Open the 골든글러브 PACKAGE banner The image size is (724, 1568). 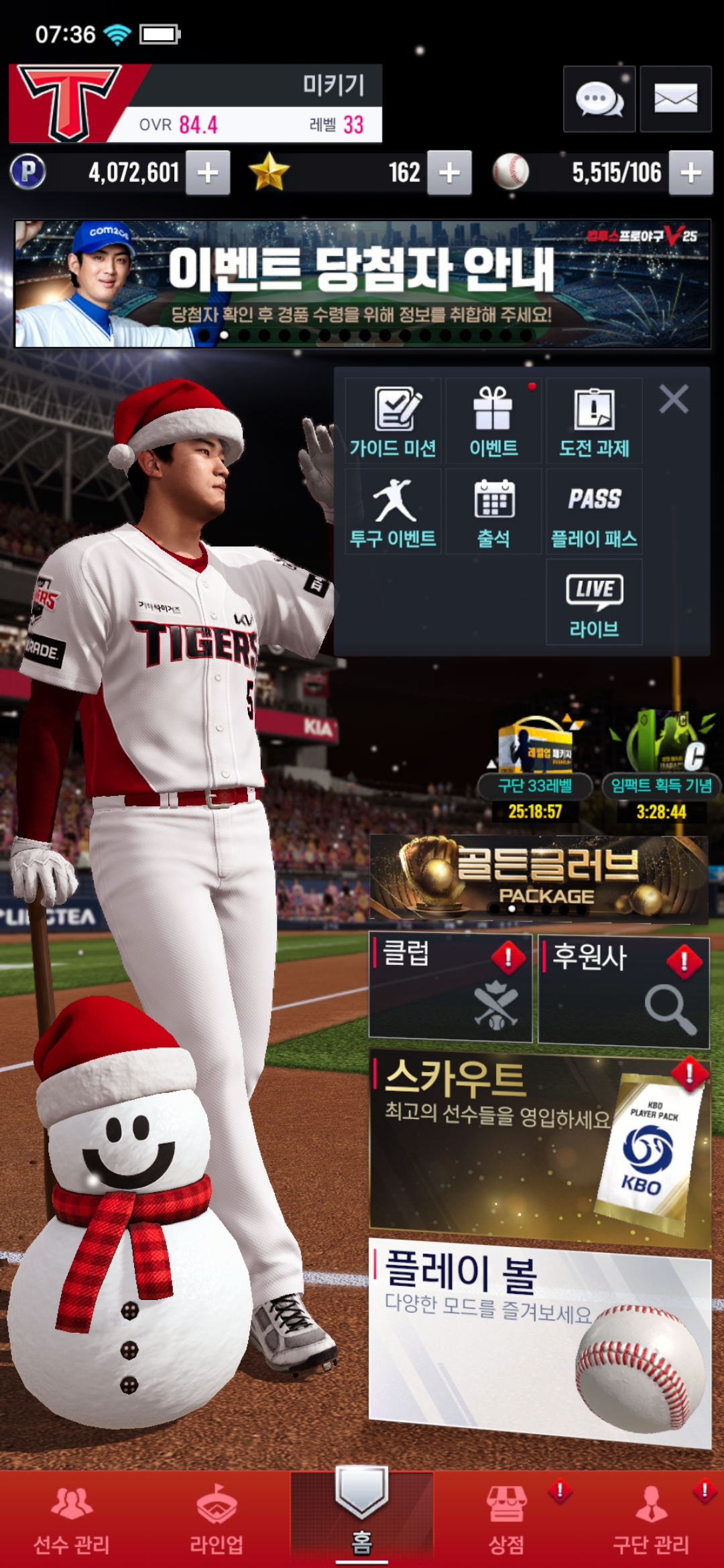point(539,878)
